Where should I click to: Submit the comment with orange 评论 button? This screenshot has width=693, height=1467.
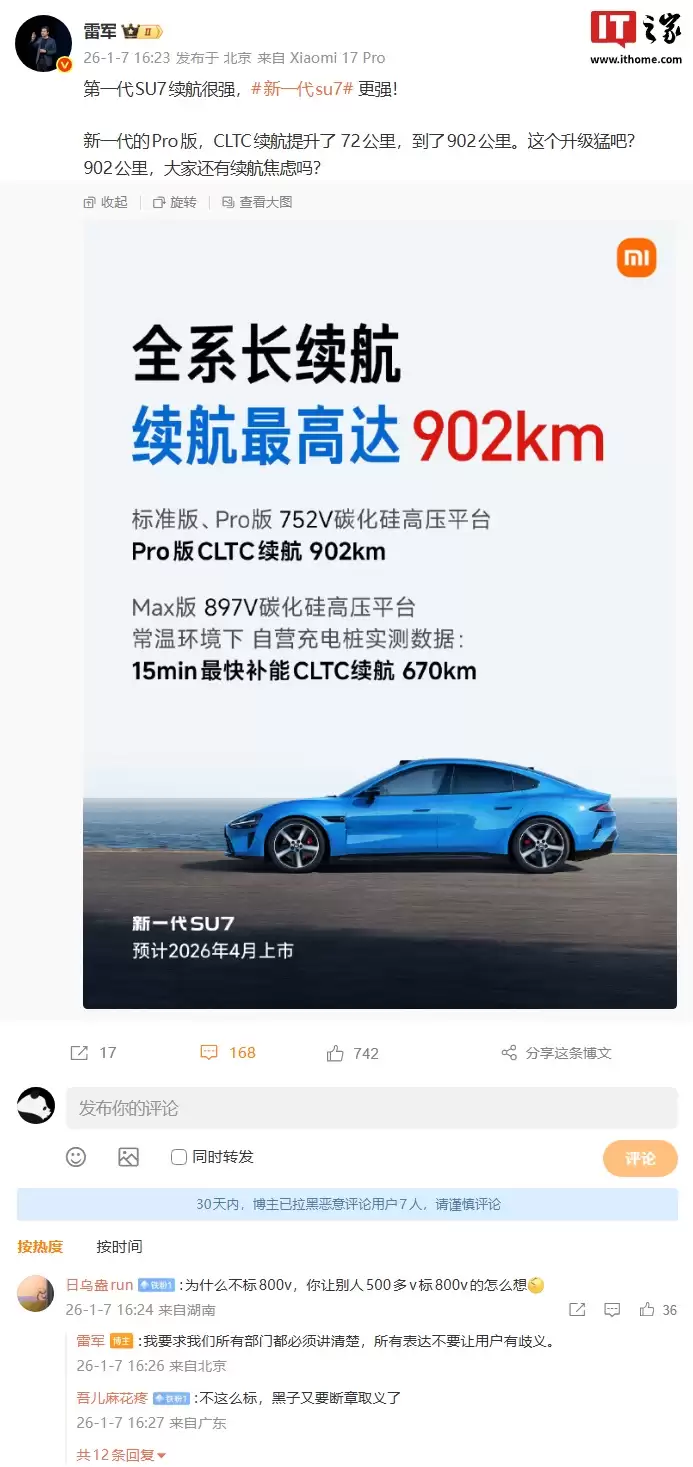click(x=640, y=1158)
